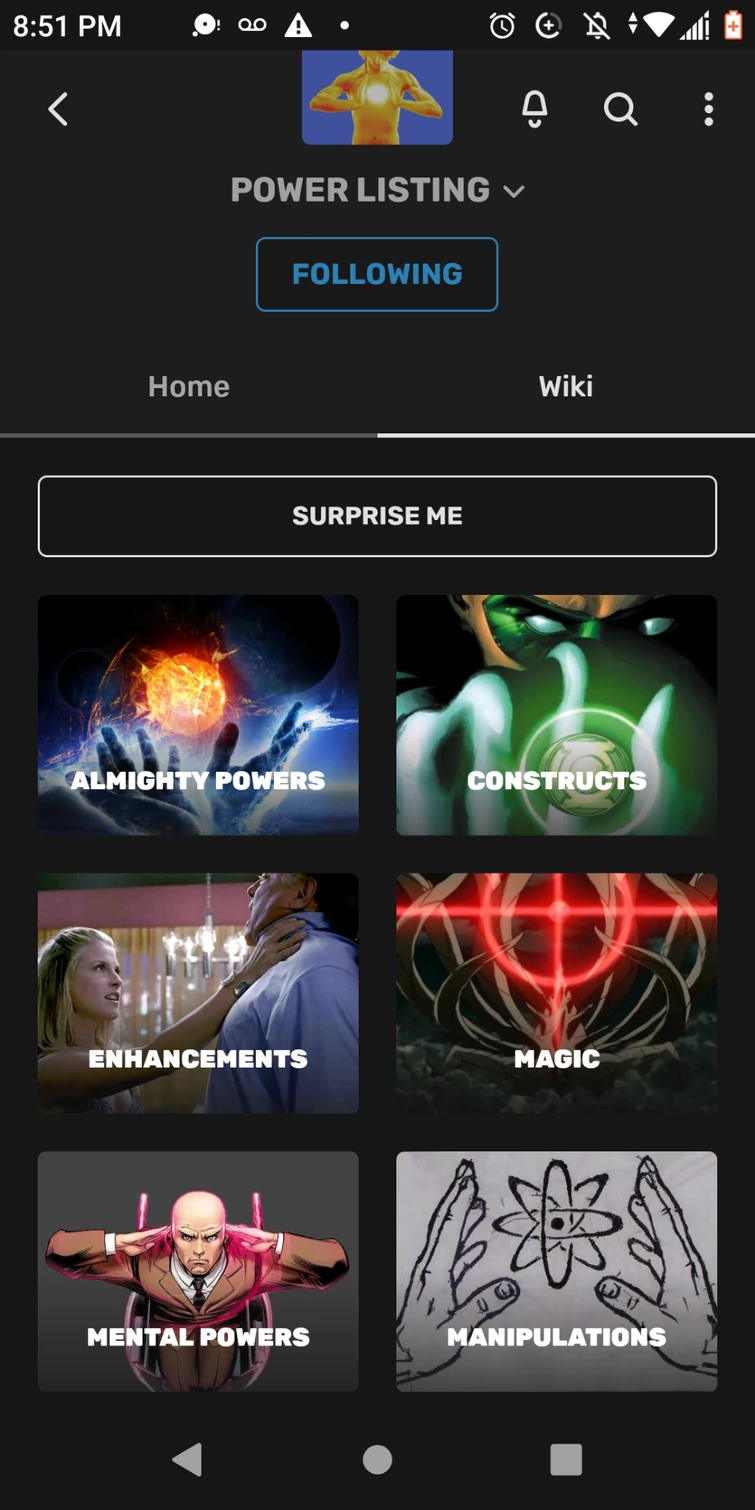View the Enhancements category
The image size is (755, 1510).
(198, 993)
